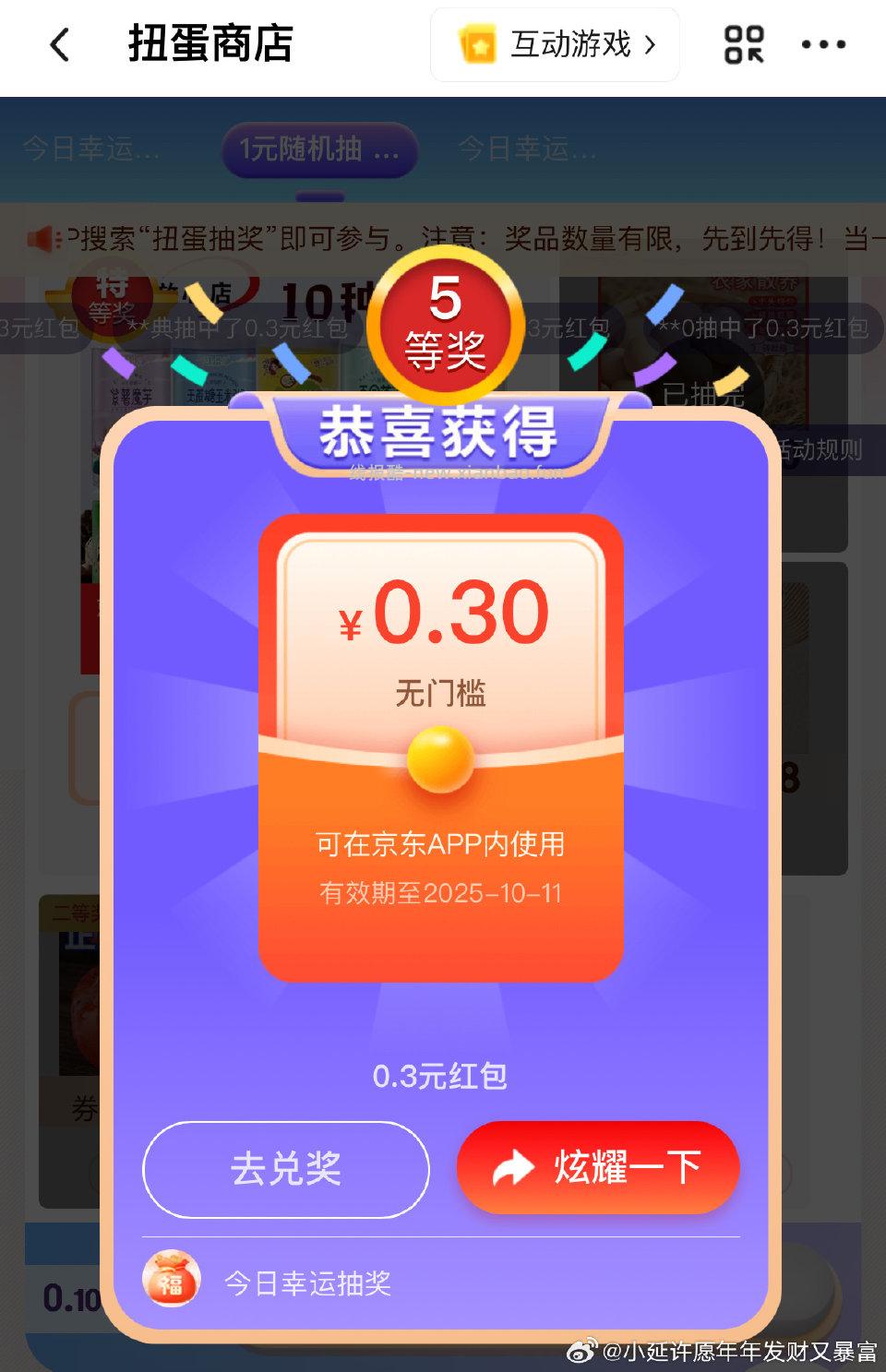Tap the gift box icon beside 互动游戏

pyautogui.click(x=479, y=43)
